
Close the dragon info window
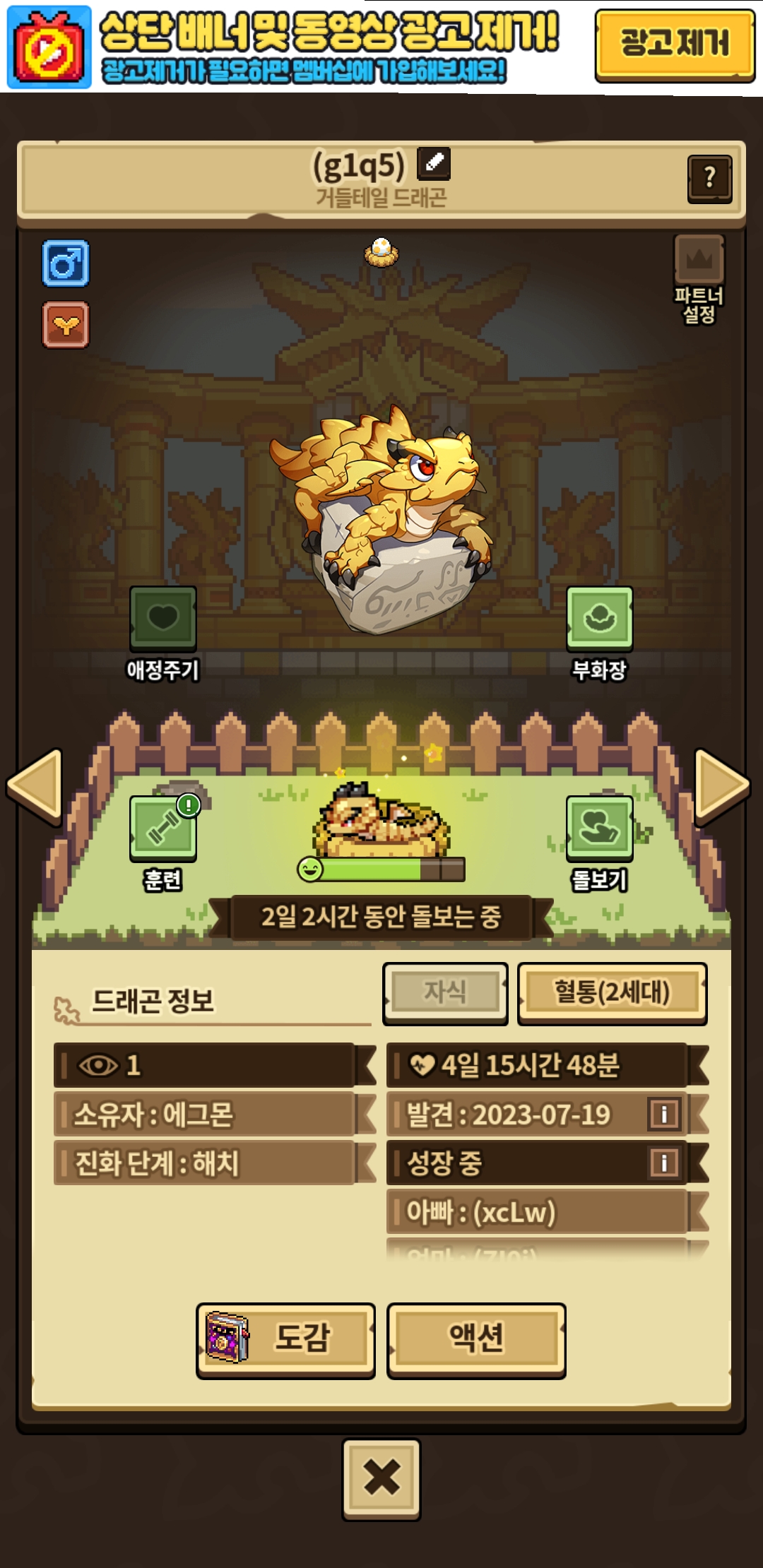click(381, 1478)
